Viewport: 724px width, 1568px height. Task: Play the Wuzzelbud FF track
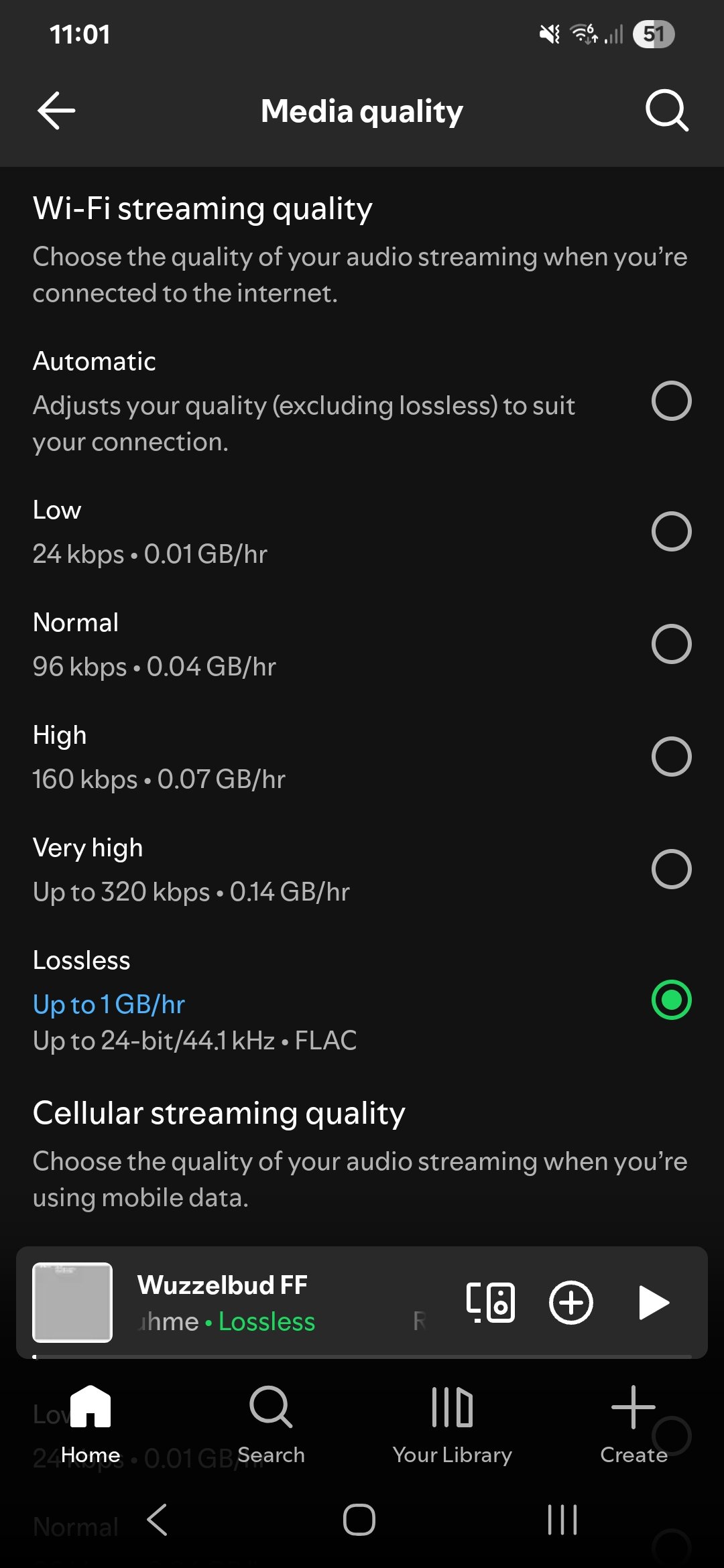pos(654,1303)
